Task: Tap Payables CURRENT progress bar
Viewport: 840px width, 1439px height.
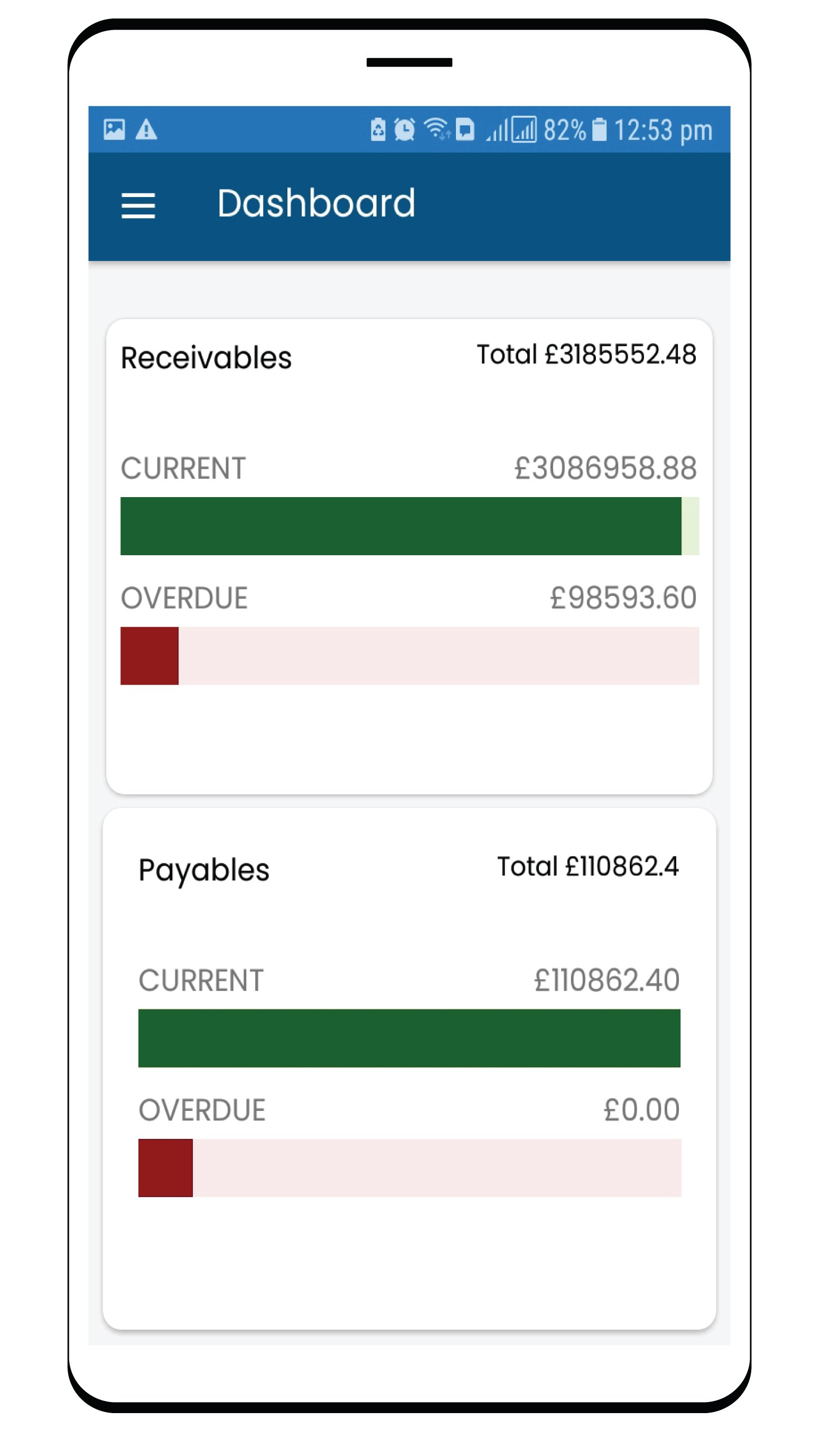Action: [x=409, y=1038]
